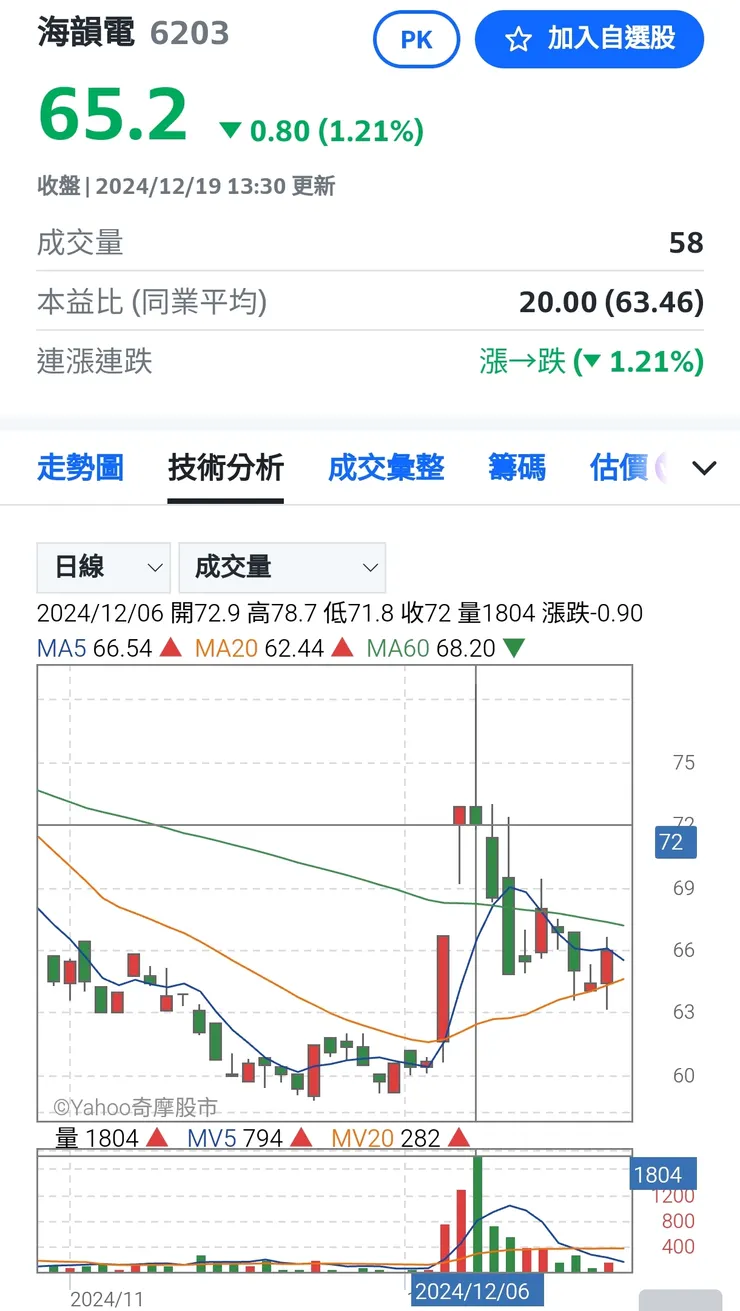Click the red triangle beside MV5 794
This screenshot has height=1311, width=740.
point(301,1138)
